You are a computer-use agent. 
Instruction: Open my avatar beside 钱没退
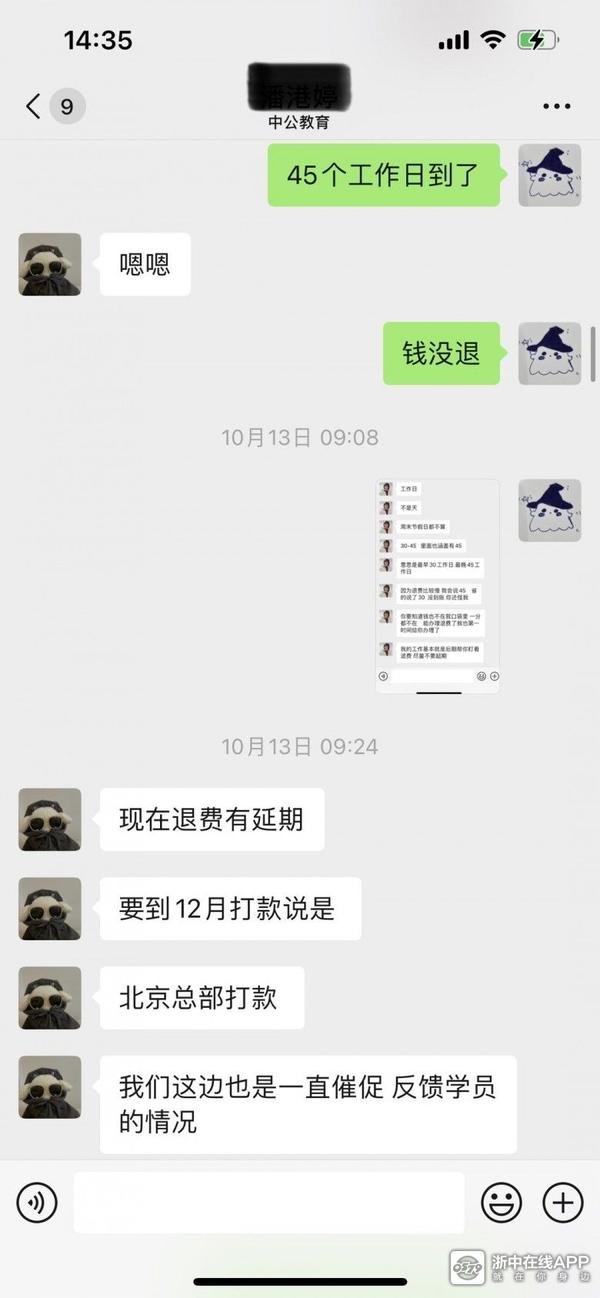[x=549, y=354]
